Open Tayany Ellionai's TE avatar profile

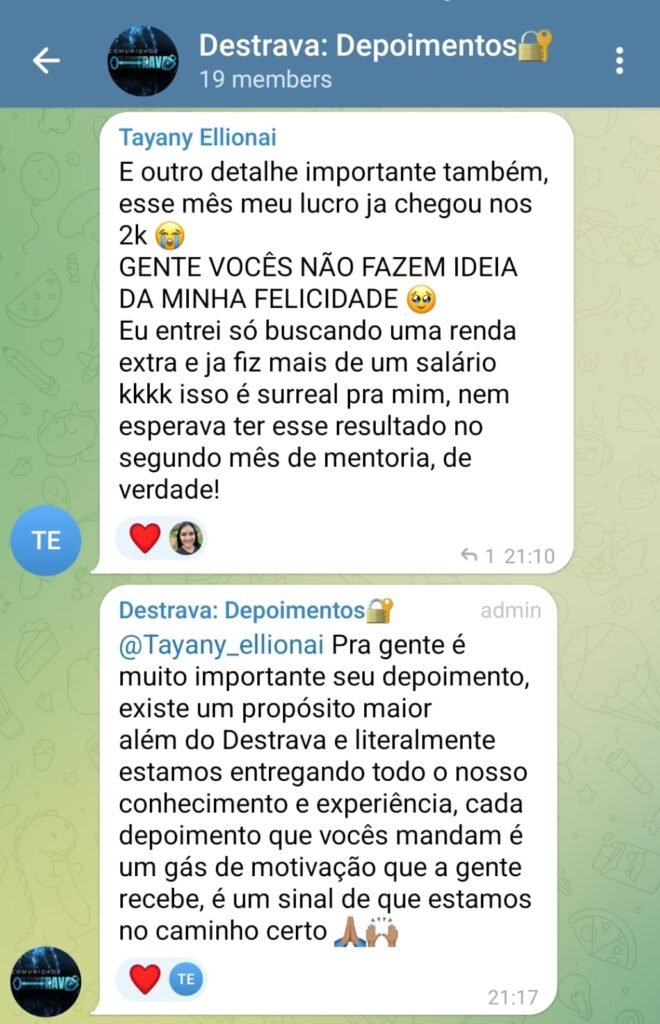tap(46, 541)
